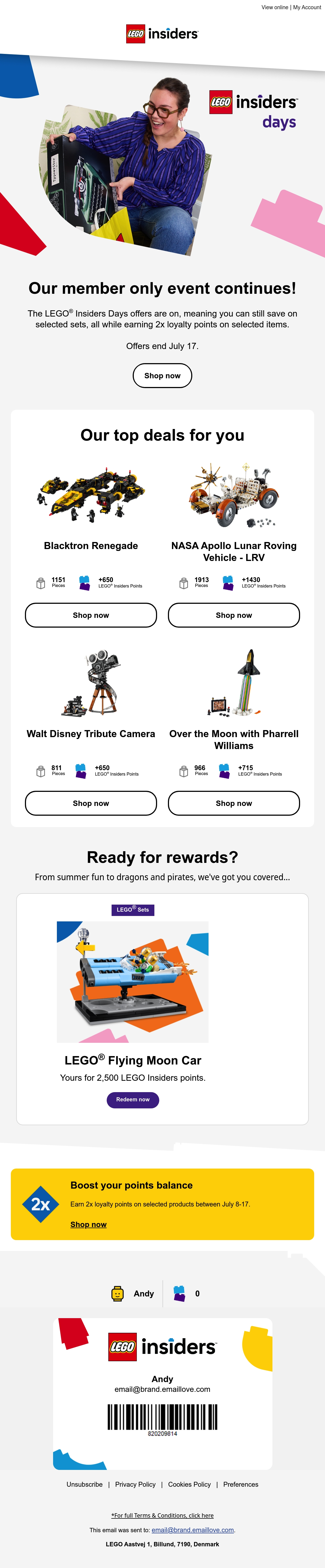
Task: Open the Flying Moon Car reward picture
Action: tap(133, 982)
